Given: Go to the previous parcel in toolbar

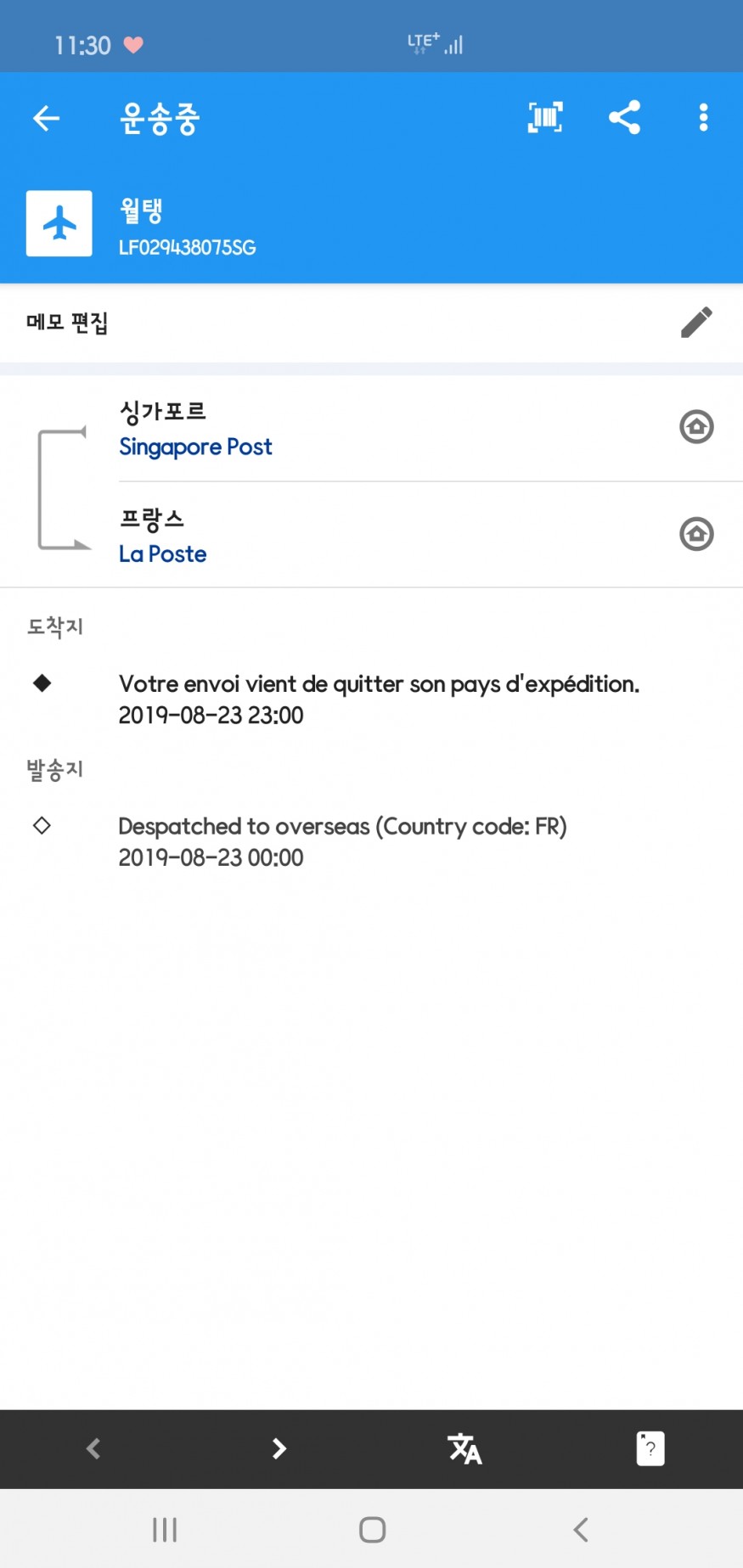Looking at the screenshot, I should pos(93,1448).
